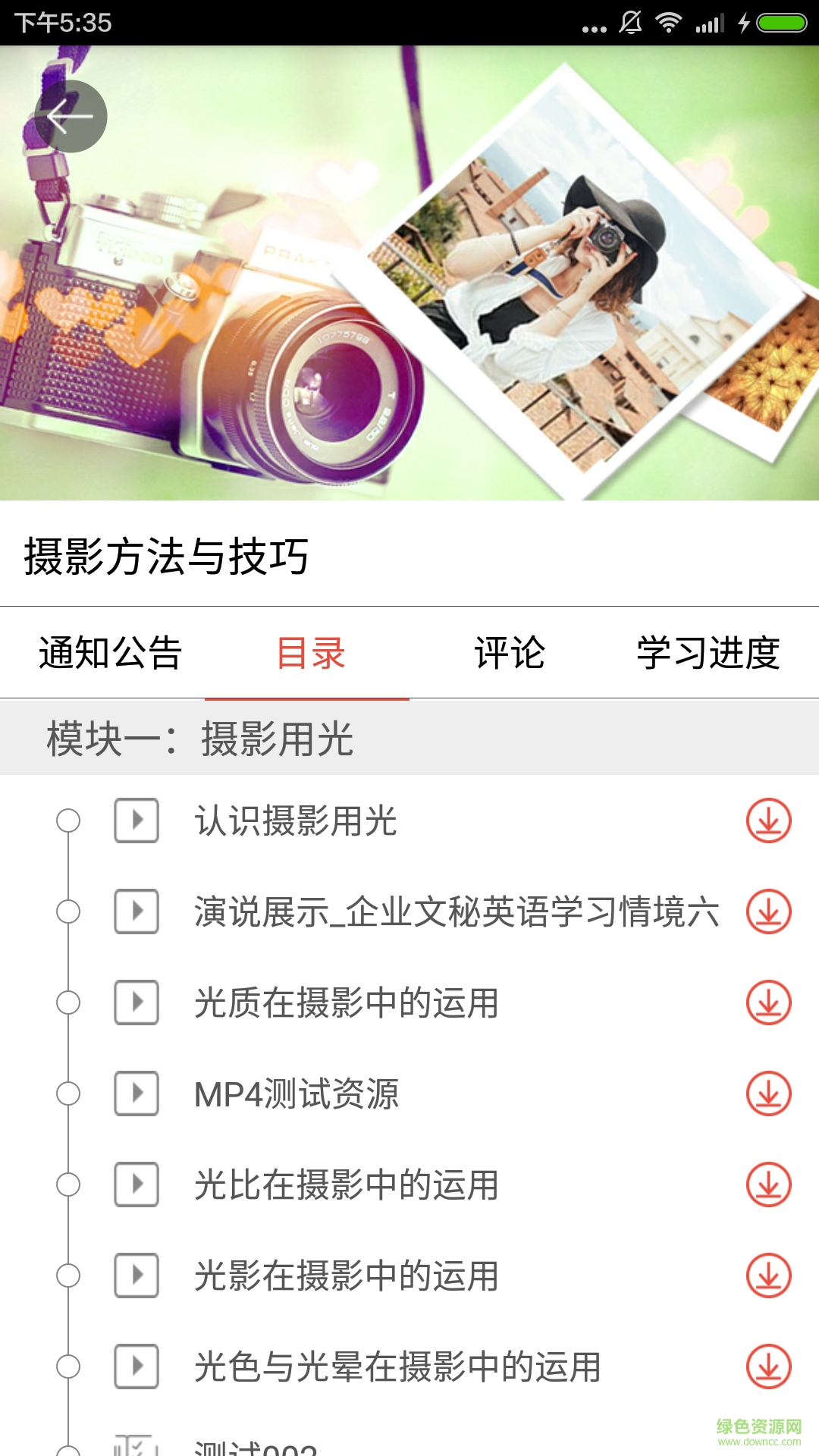The width and height of the screenshot is (819, 1456).
Task: Switch to the 通知公告 tab
Action: [x=111, y=653]
